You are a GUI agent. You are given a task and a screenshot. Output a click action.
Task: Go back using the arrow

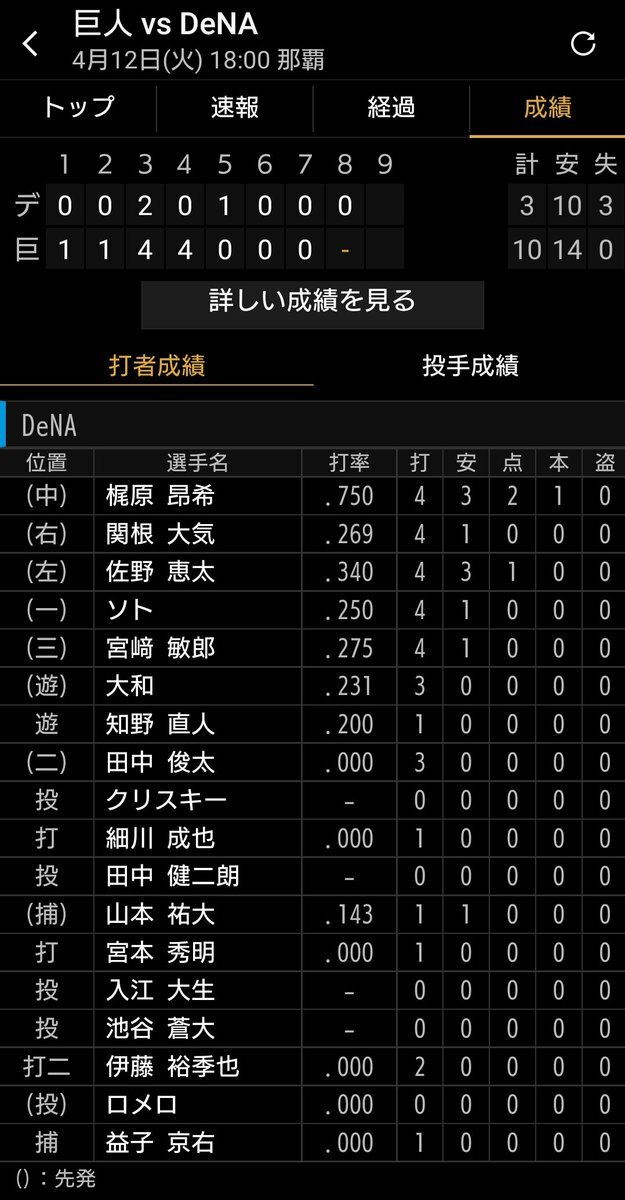31,44
